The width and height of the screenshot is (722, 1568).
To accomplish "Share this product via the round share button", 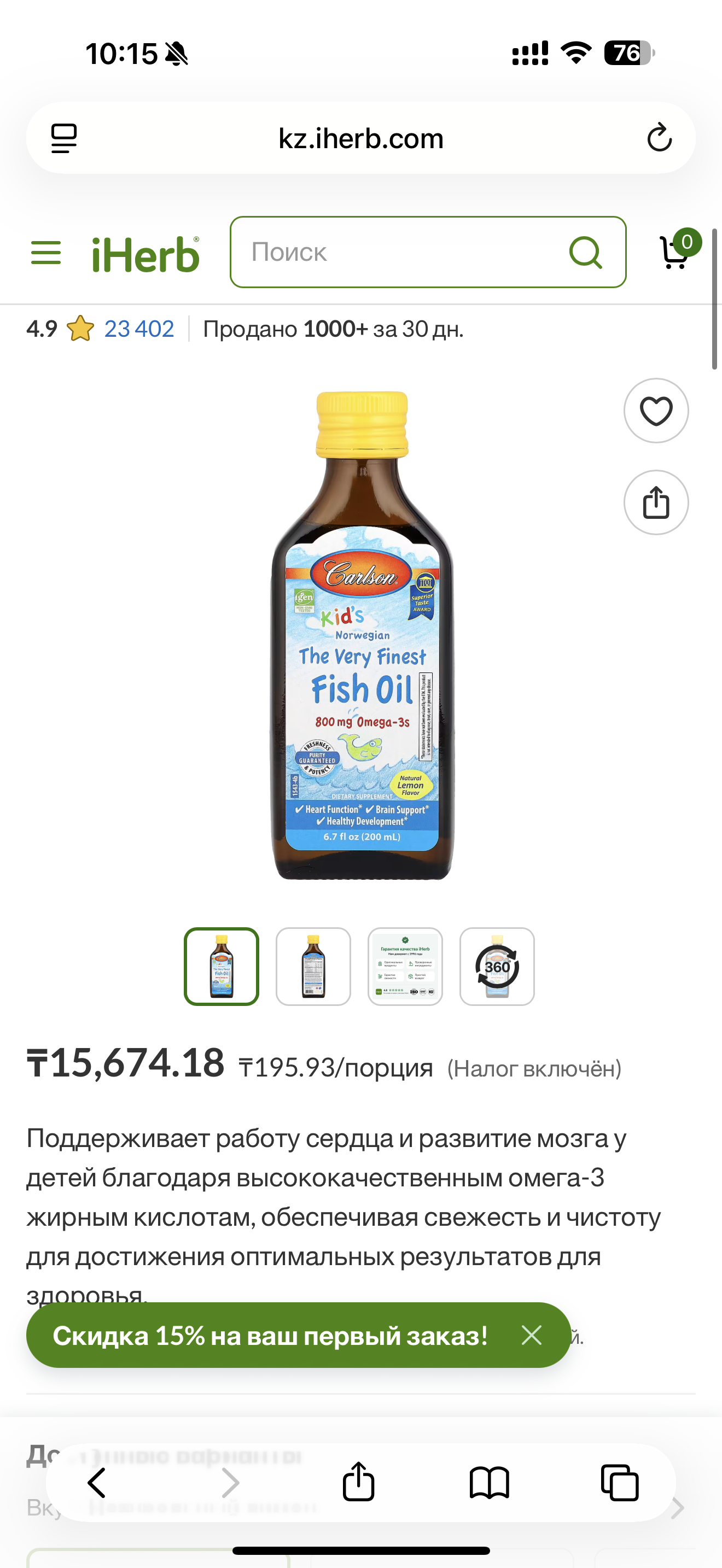I will (656, 503).
